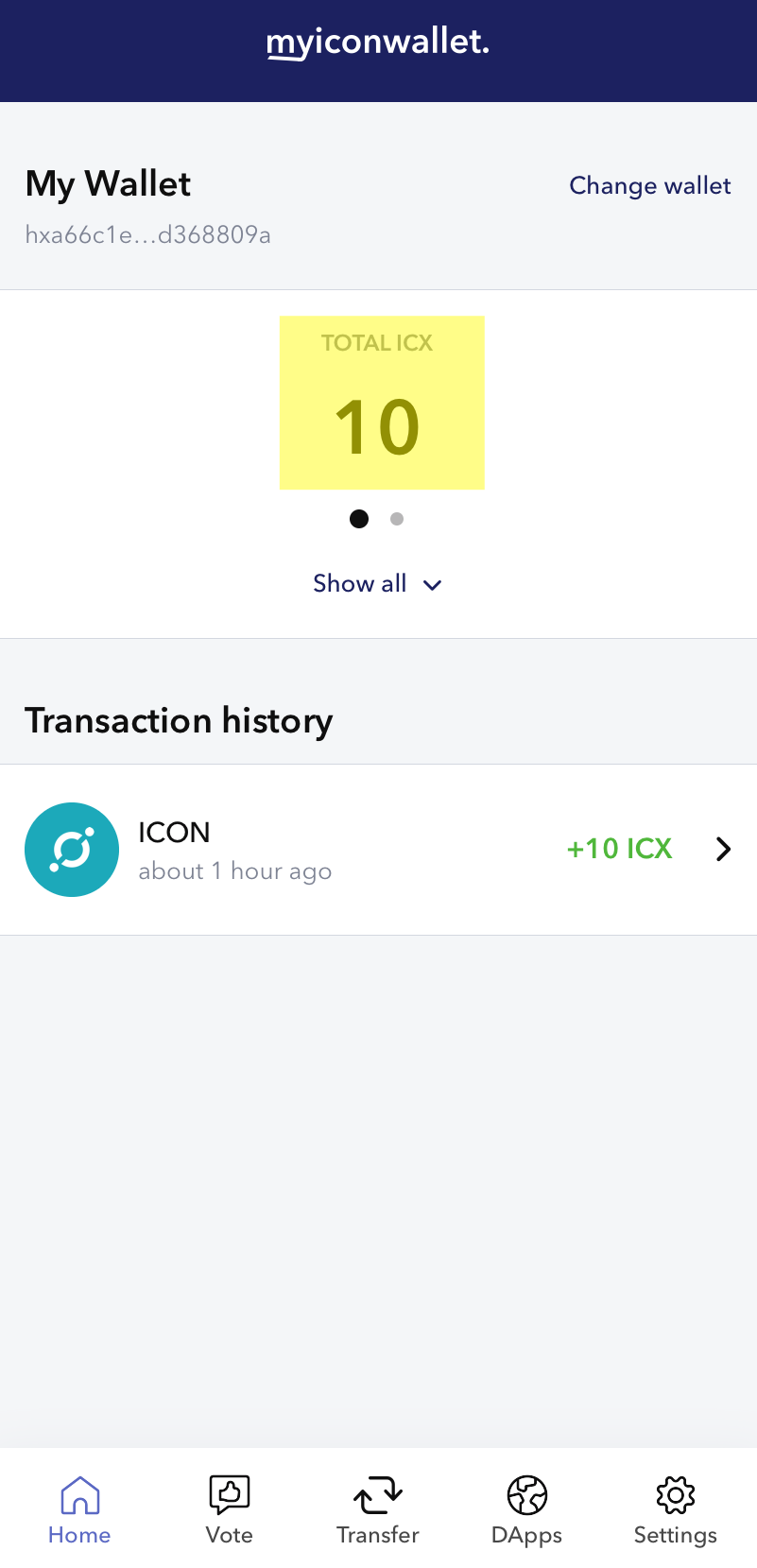This screenshot has height=1568, width=757.
Task: Open the ICON +10 ICX transaction
Action: [378, 849]
